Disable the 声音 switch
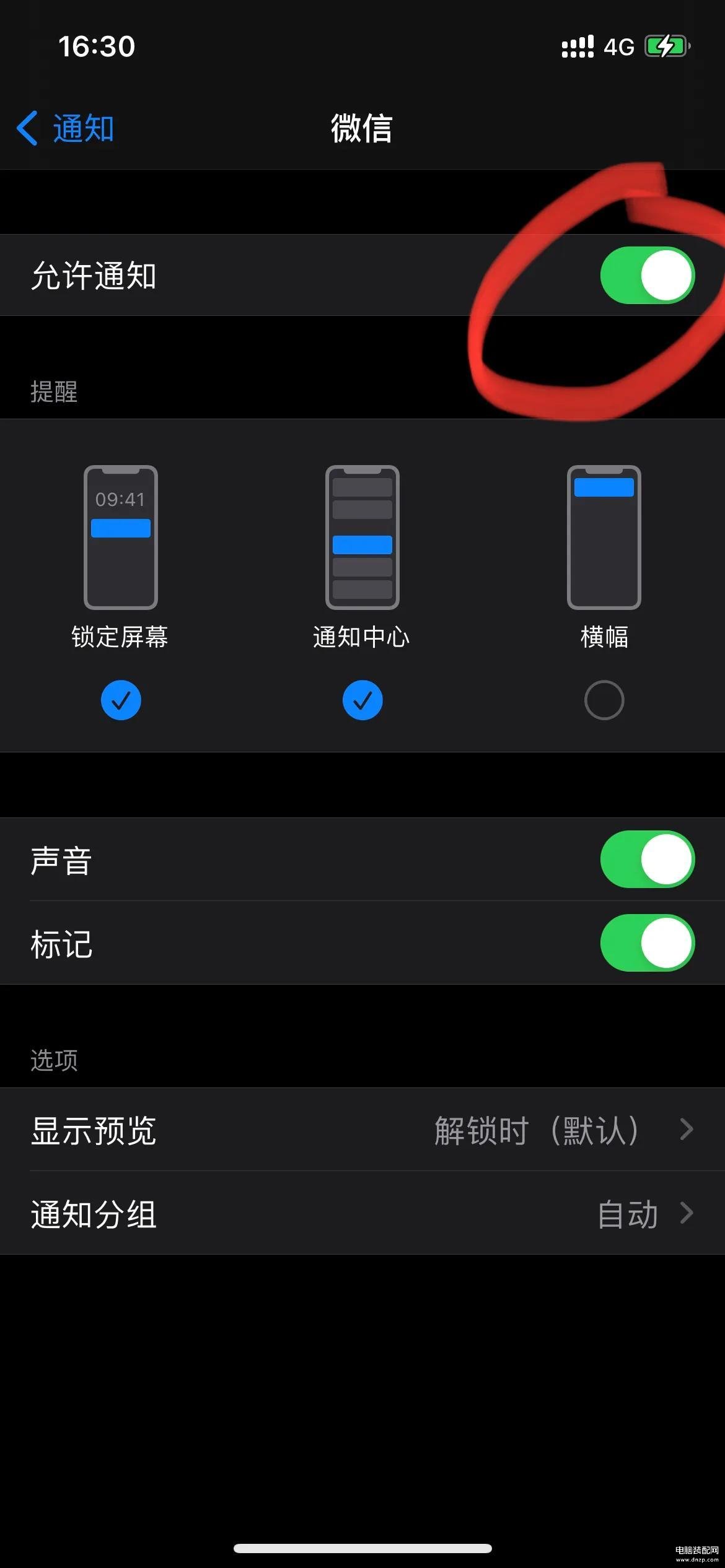 (x=647, y=860)
